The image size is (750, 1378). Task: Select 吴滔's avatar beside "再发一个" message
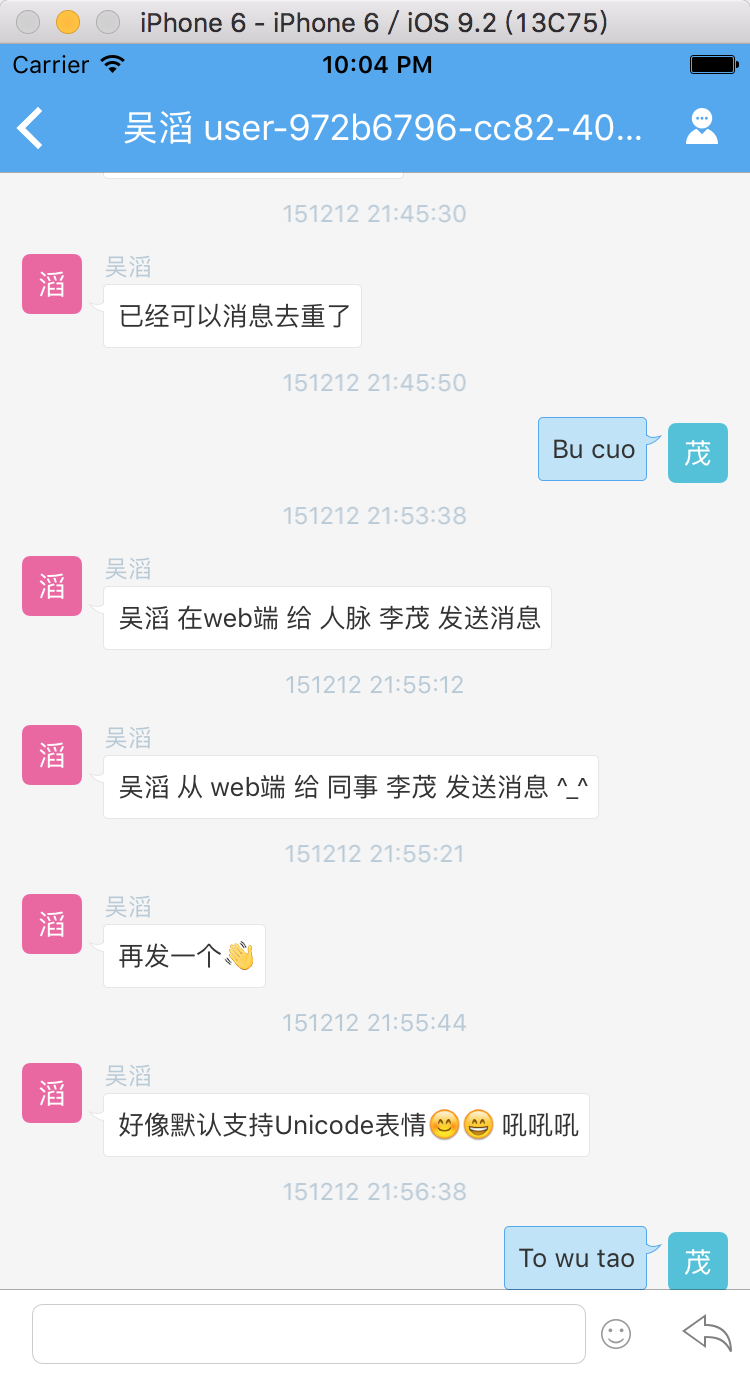[x=52, y=924]
